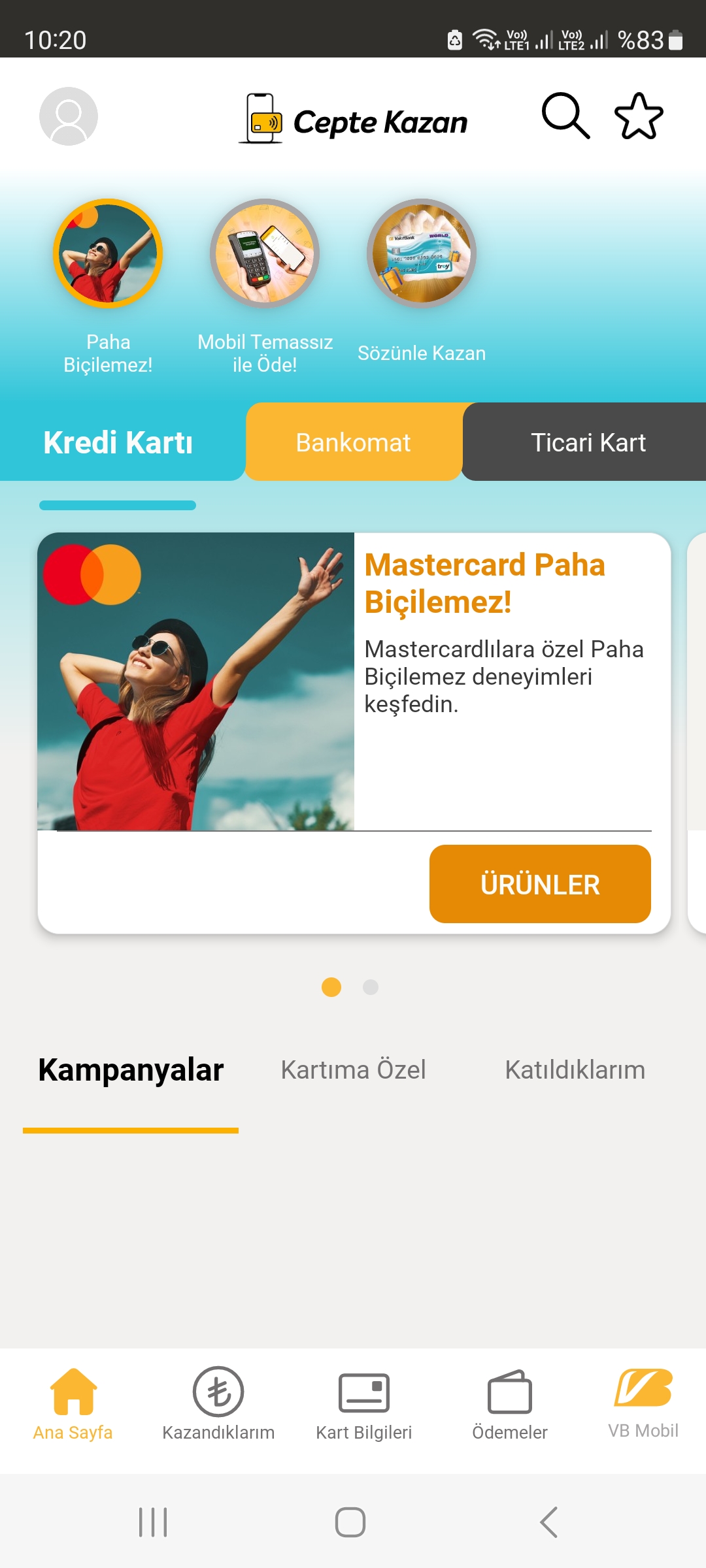
Task: Switch to Kartıma Özel tab
Action: tap(354, 1070)
